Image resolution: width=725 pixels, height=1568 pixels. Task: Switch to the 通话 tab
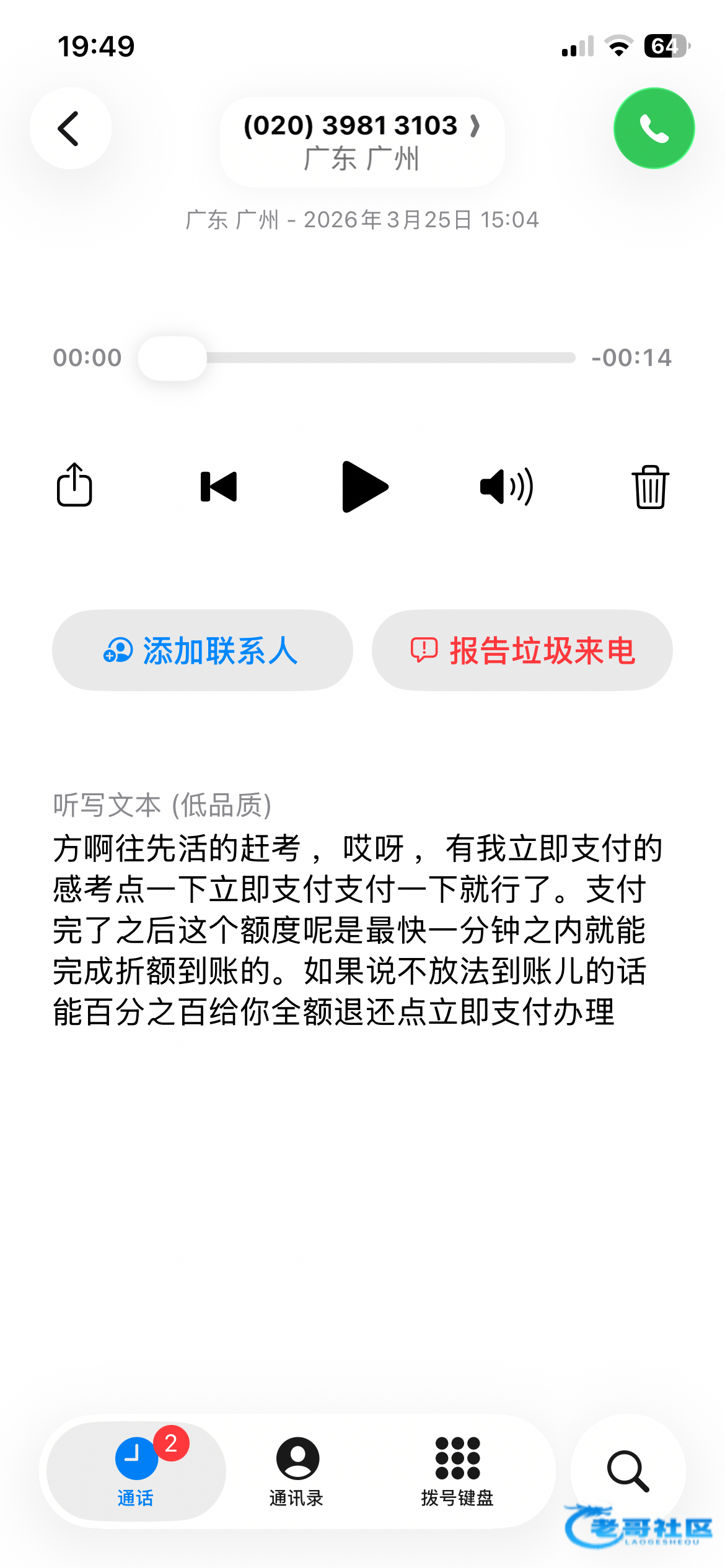(136, 1470)
